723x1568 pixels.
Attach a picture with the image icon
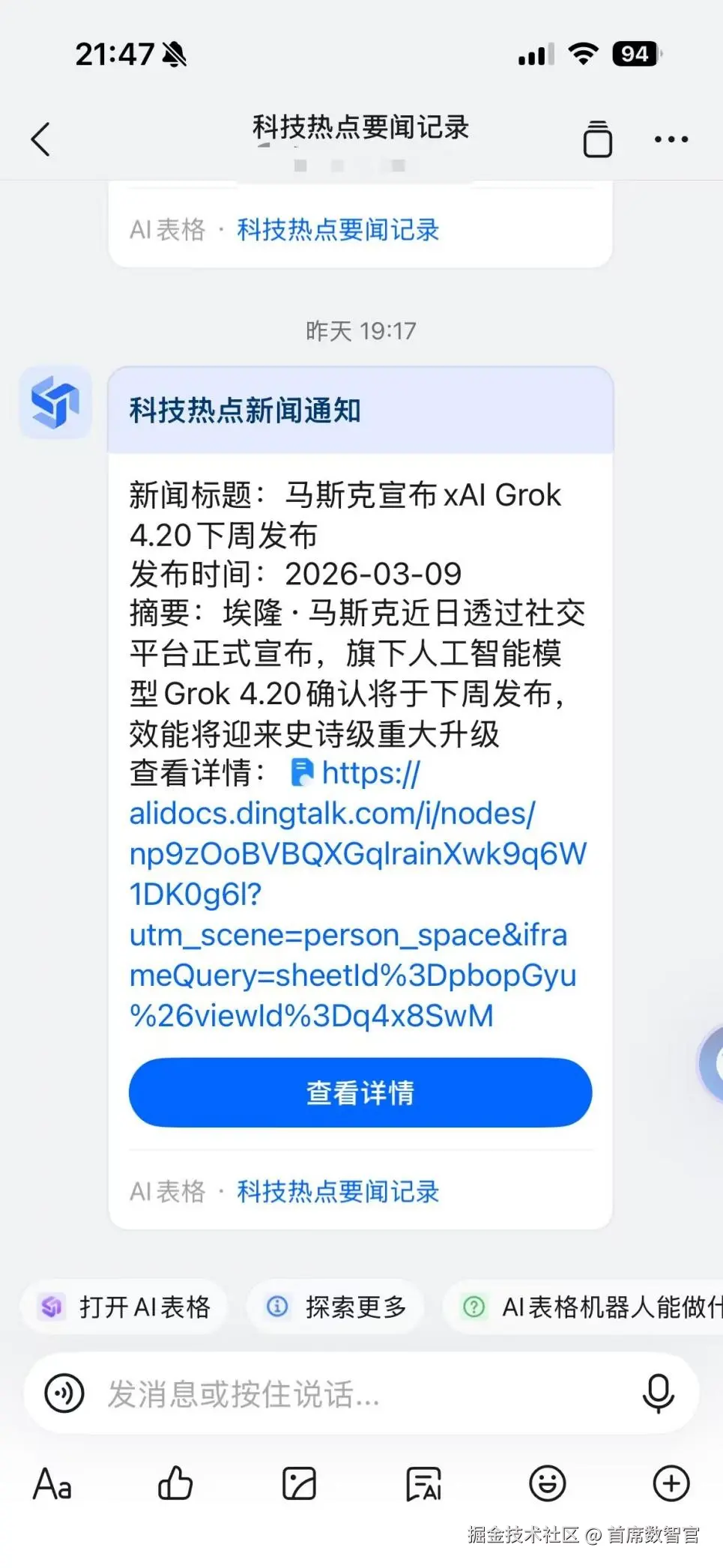click(x=299, y=1483)
